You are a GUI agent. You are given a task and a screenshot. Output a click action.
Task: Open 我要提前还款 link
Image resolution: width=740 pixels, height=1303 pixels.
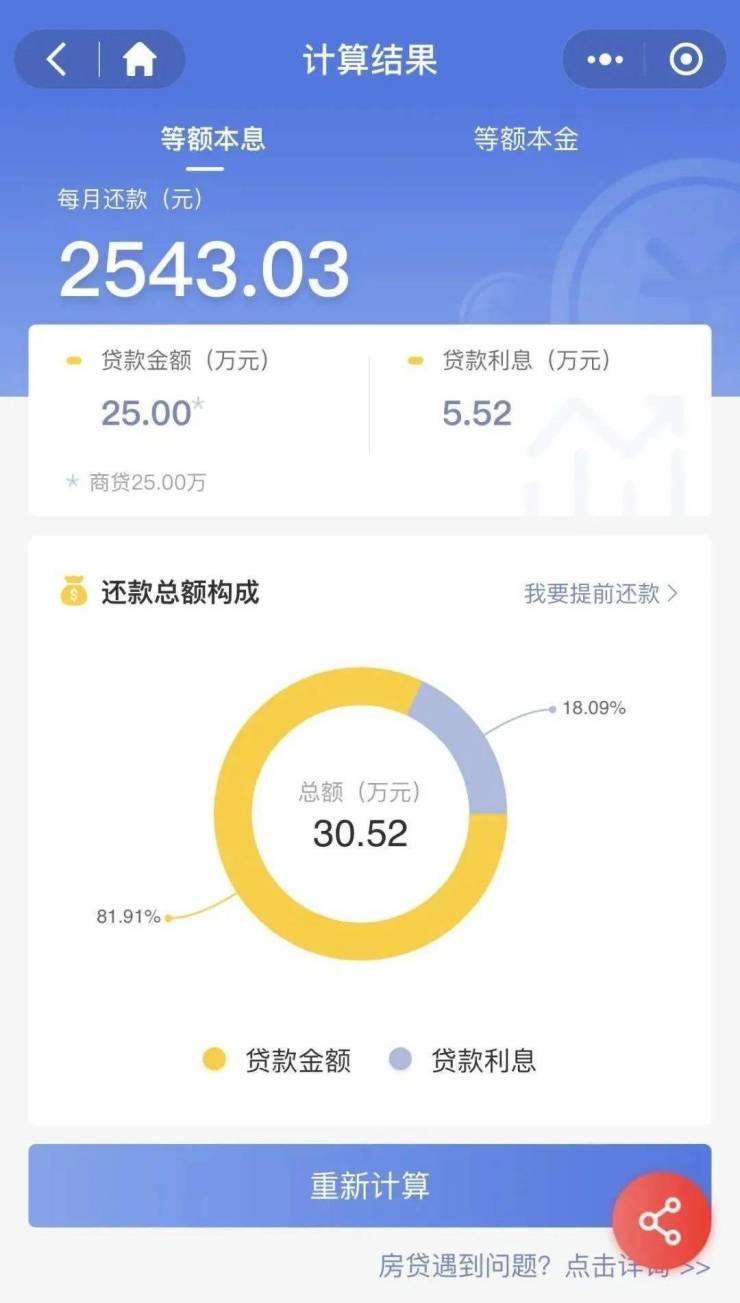coord(601,593)
